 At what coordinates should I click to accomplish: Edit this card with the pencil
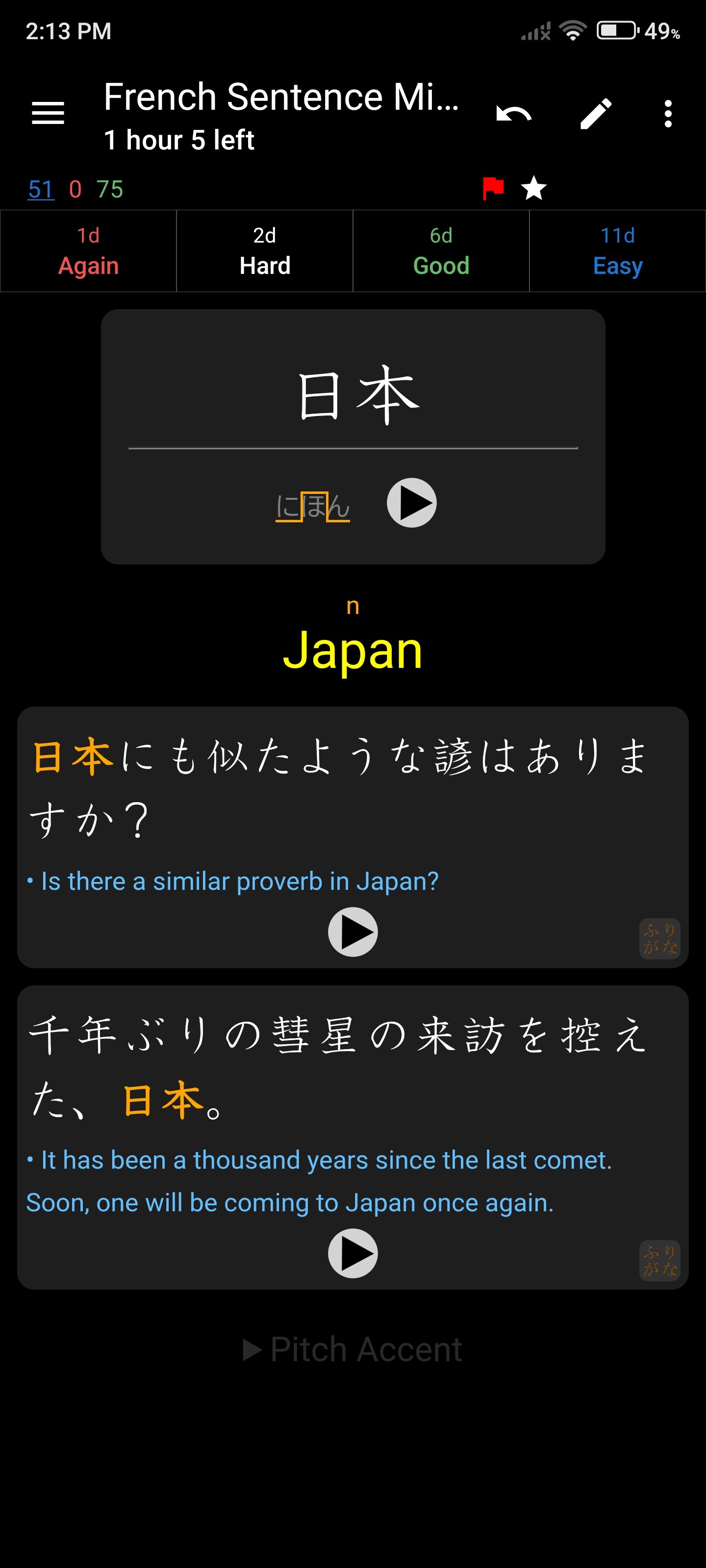[x=595, y=113]
